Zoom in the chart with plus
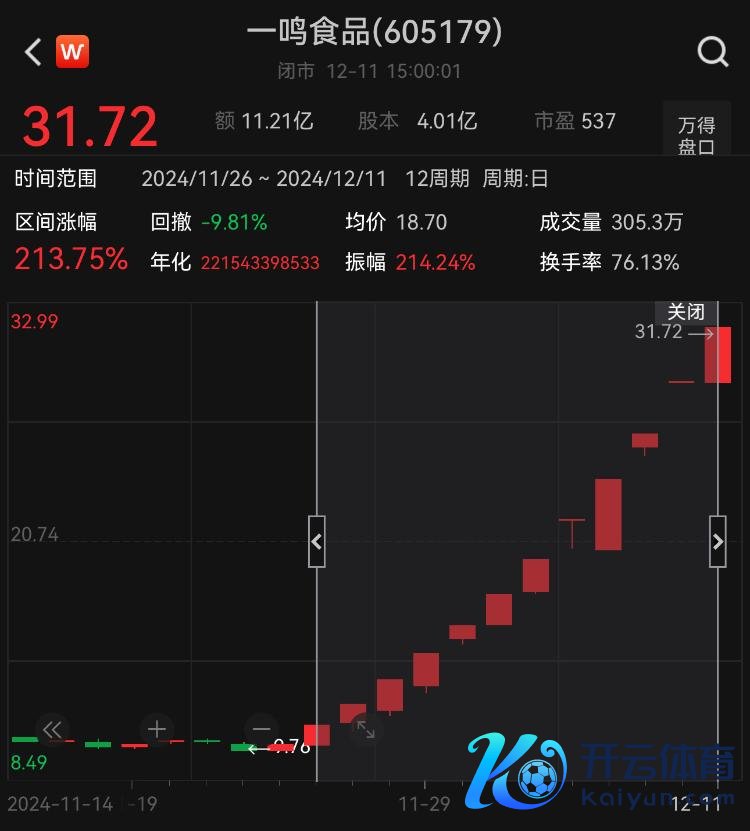Image resolution: width=750 pixels, height=831 pixels. pos(156,729)
